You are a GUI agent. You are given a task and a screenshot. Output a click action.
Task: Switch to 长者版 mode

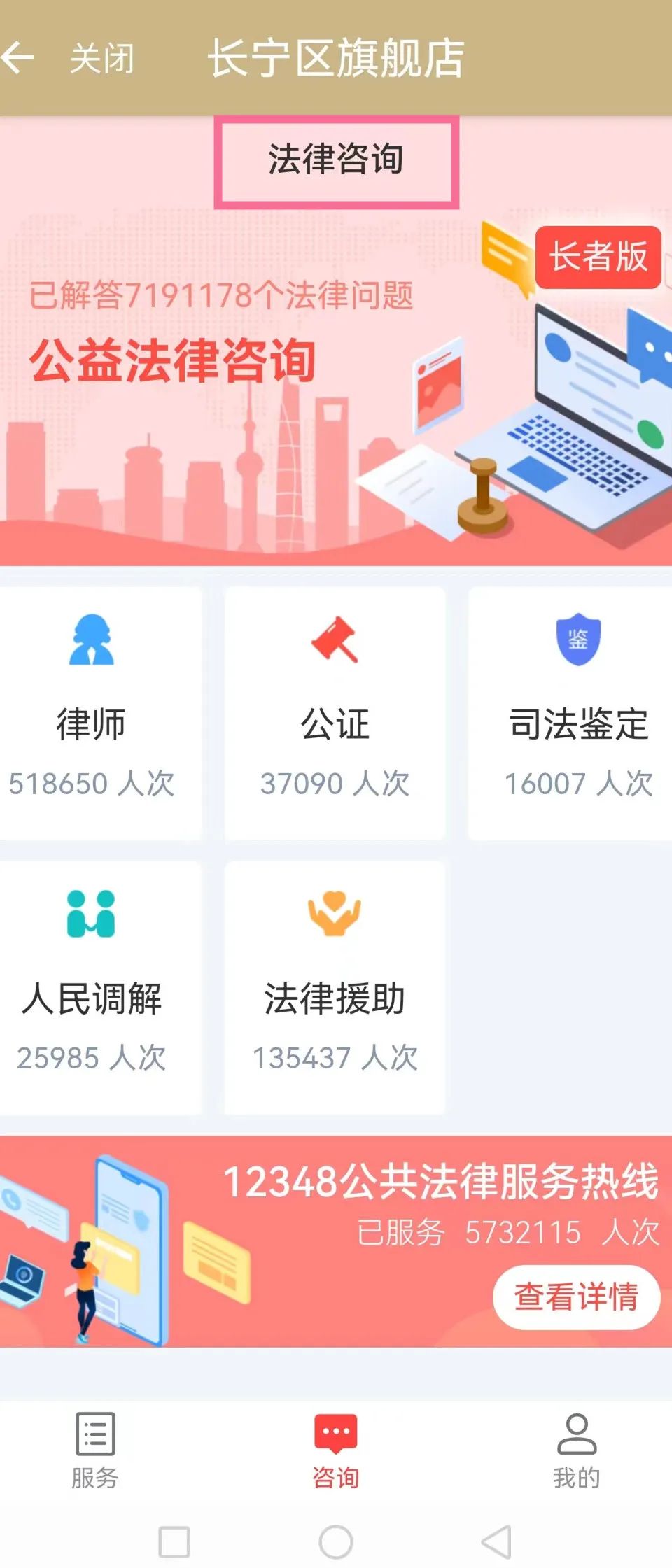[598, 257]
